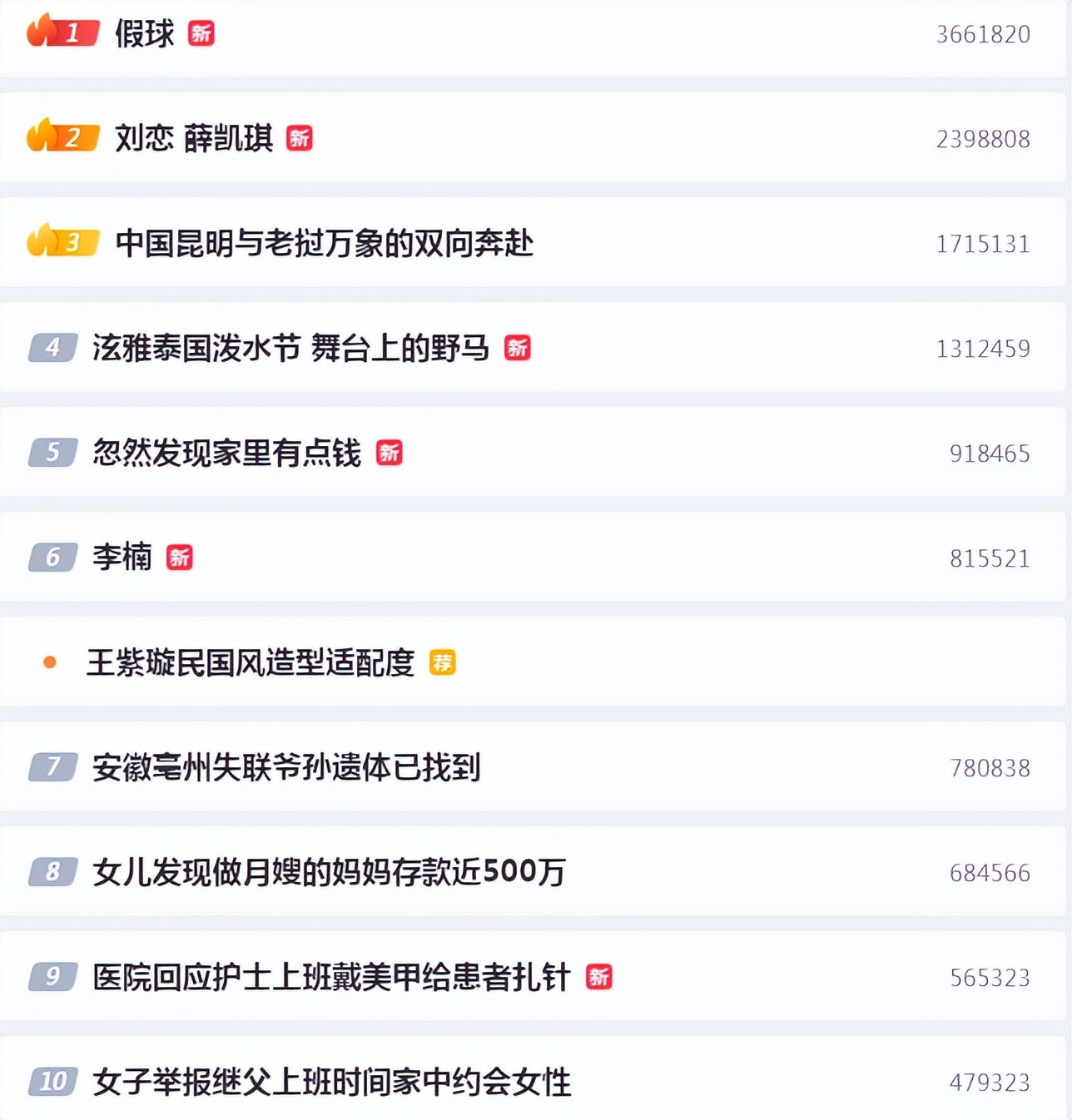Click the flame icon beside rank 1
The height and width of the screenshot is (1120, 1072).
coord(40,32)
